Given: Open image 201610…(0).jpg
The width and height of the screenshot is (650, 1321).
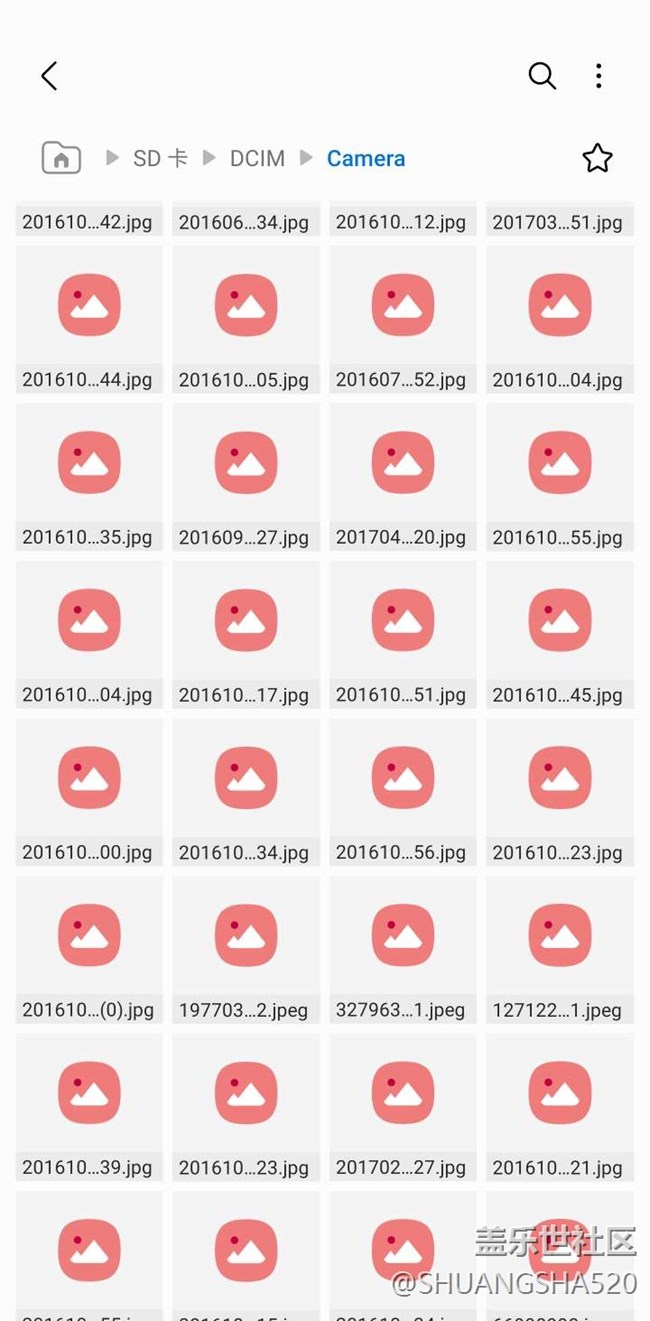Looking at the screenshot, I should point(89,950).
